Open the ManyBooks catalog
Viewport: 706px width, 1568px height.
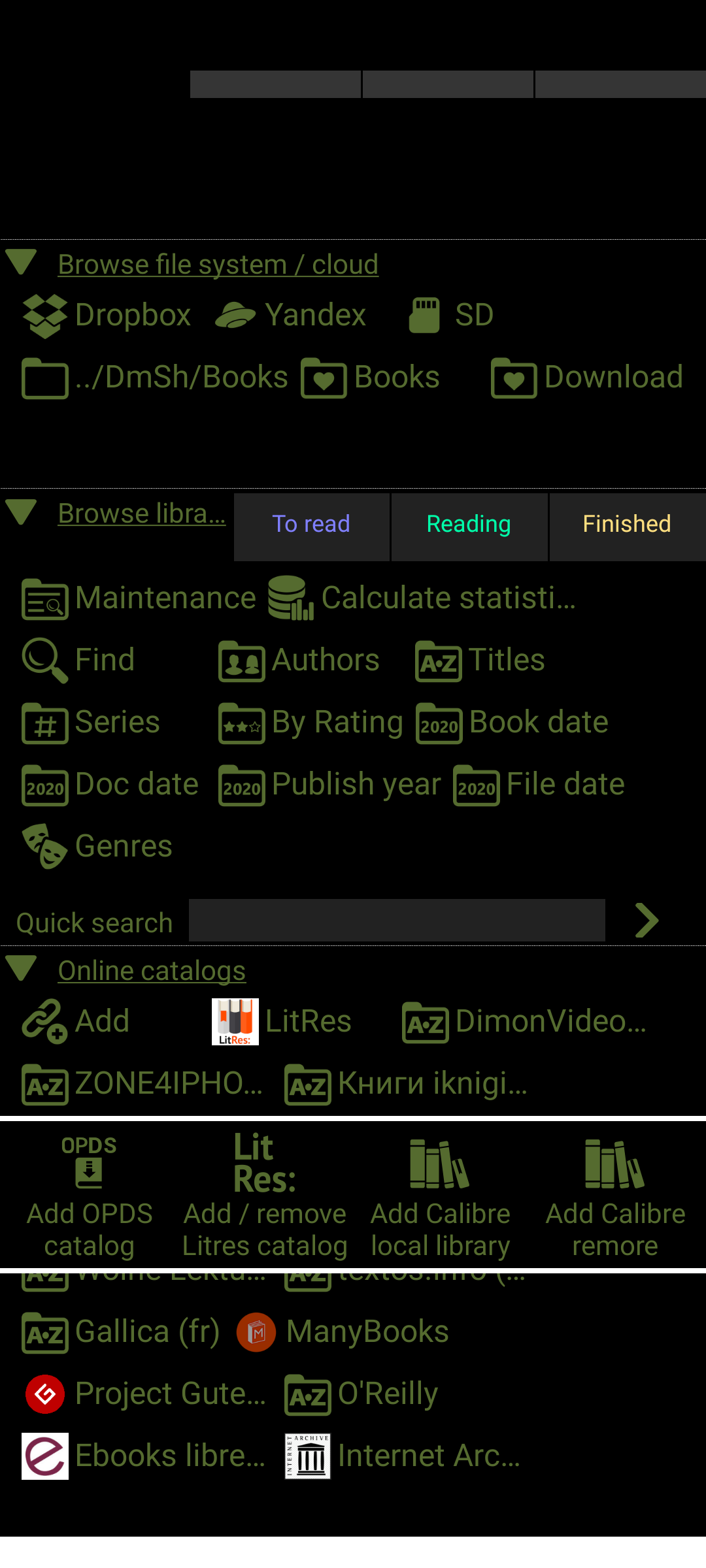343,1332
